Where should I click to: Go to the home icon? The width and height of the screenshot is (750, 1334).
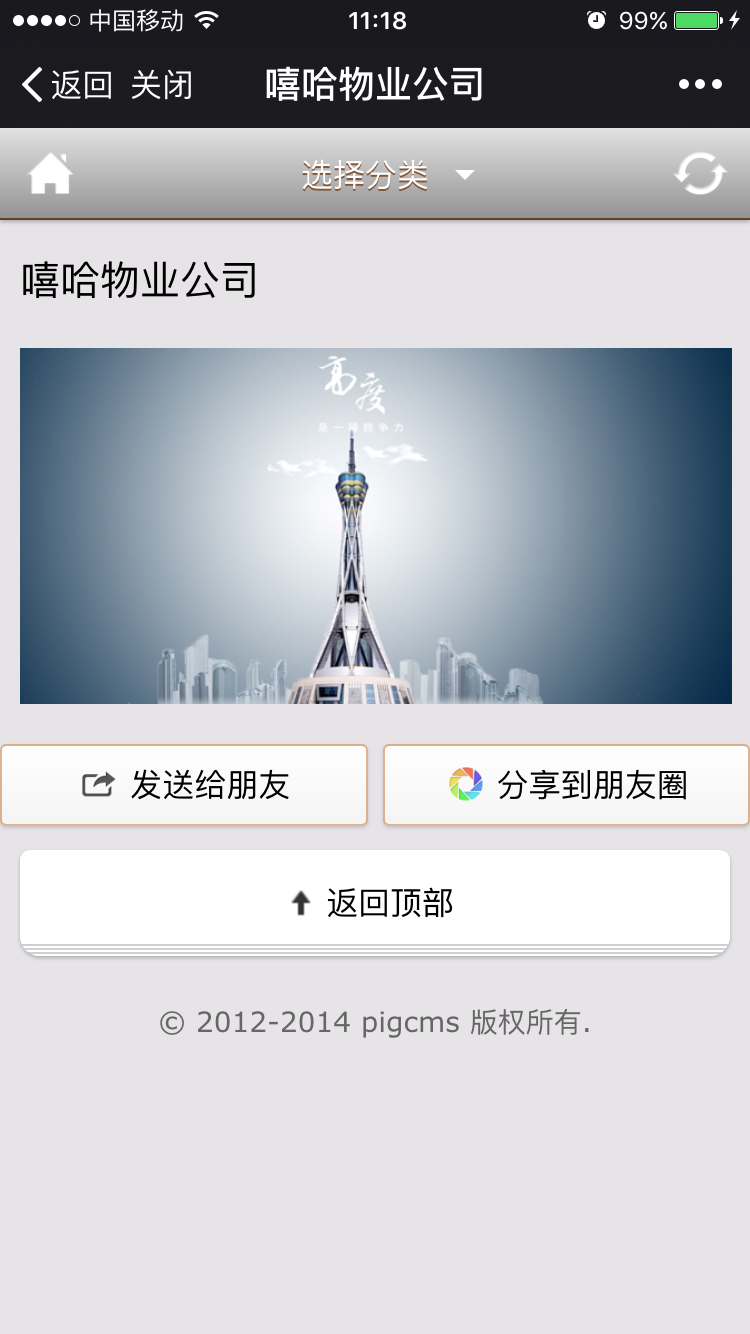tap(50, 175)
